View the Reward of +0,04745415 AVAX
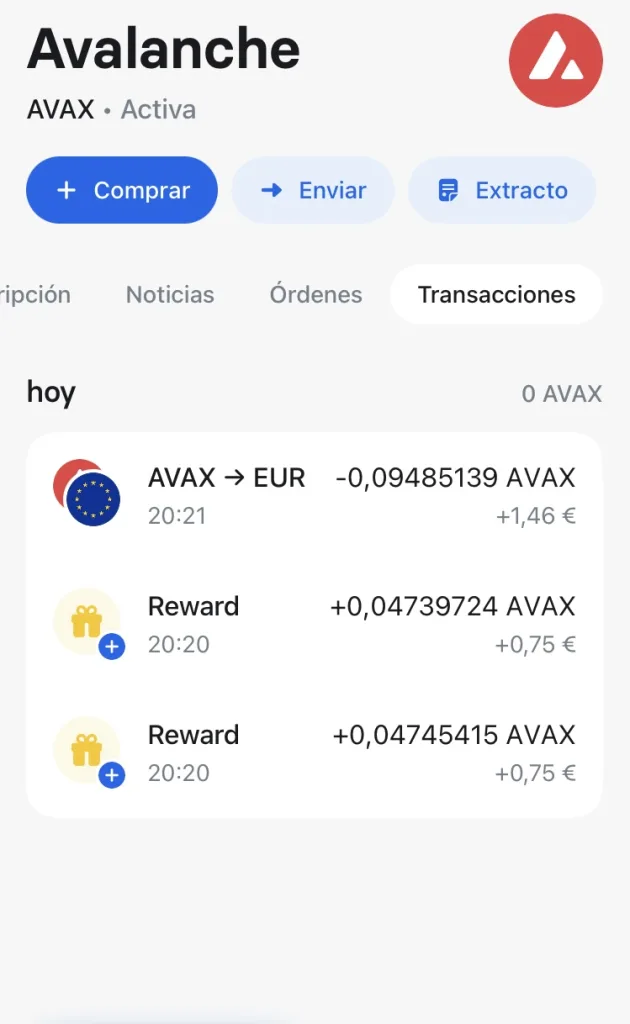Image resolution: width=630 pixels, height=1024 pixels. [314, 753]
